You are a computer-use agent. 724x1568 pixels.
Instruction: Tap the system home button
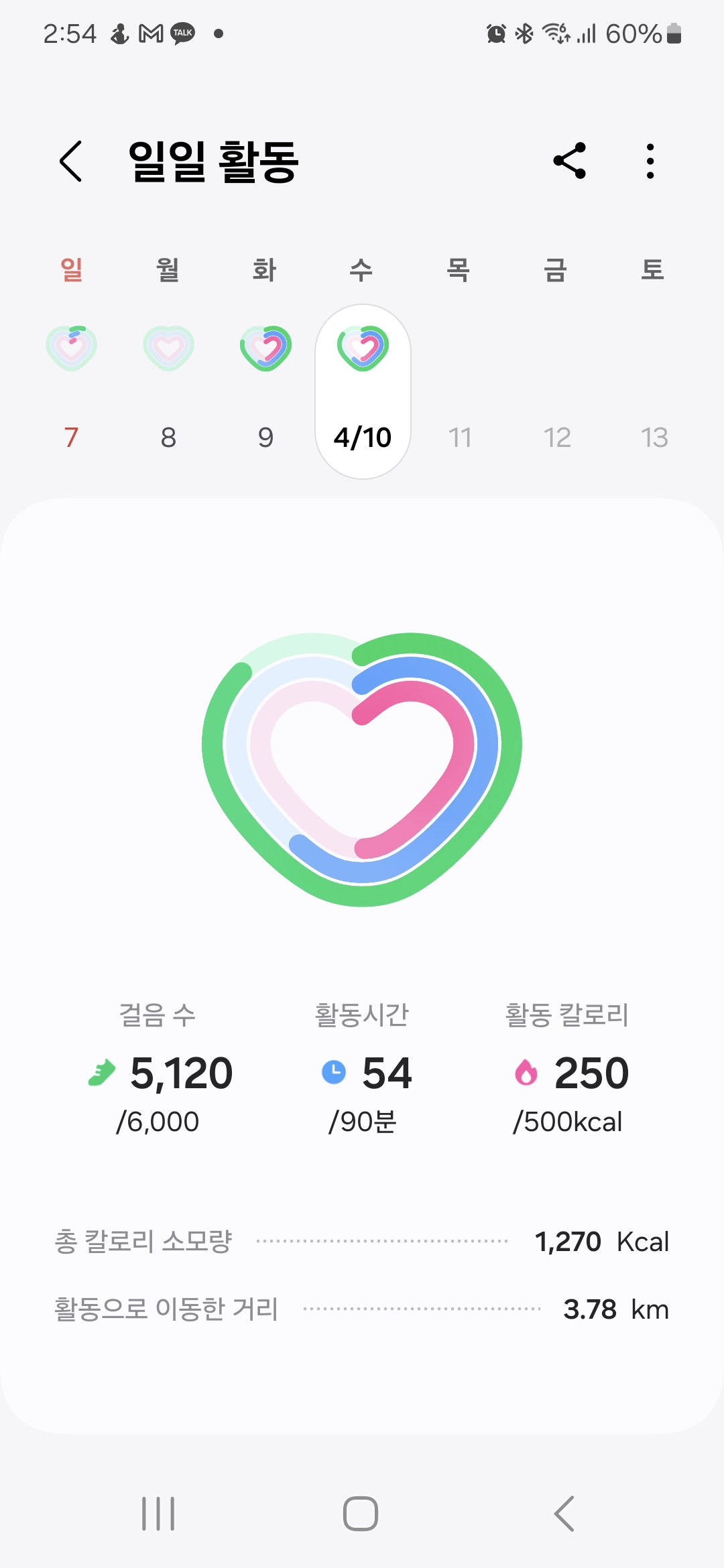coord(361,1513)
